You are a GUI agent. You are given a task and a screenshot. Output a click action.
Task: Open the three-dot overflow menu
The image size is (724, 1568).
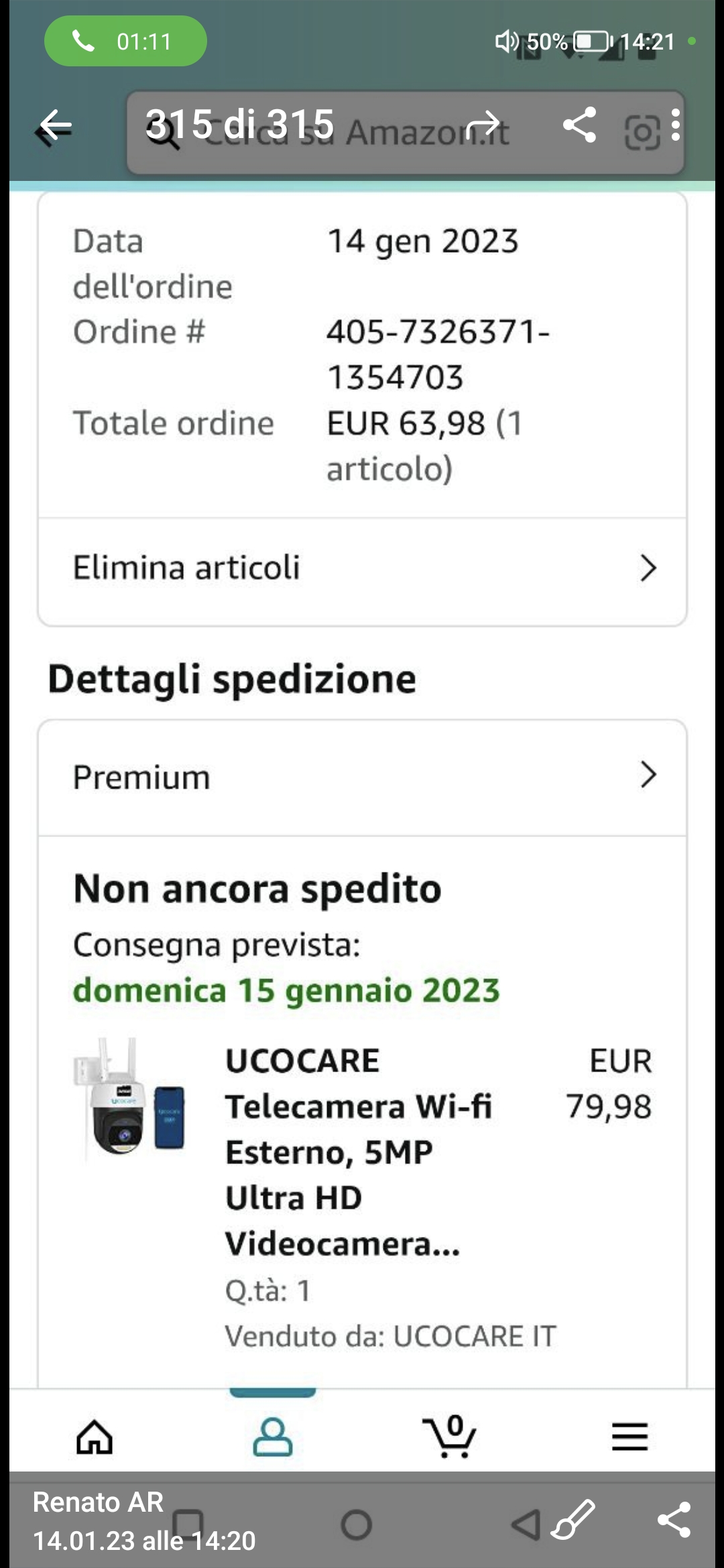[x=676, y=125]
